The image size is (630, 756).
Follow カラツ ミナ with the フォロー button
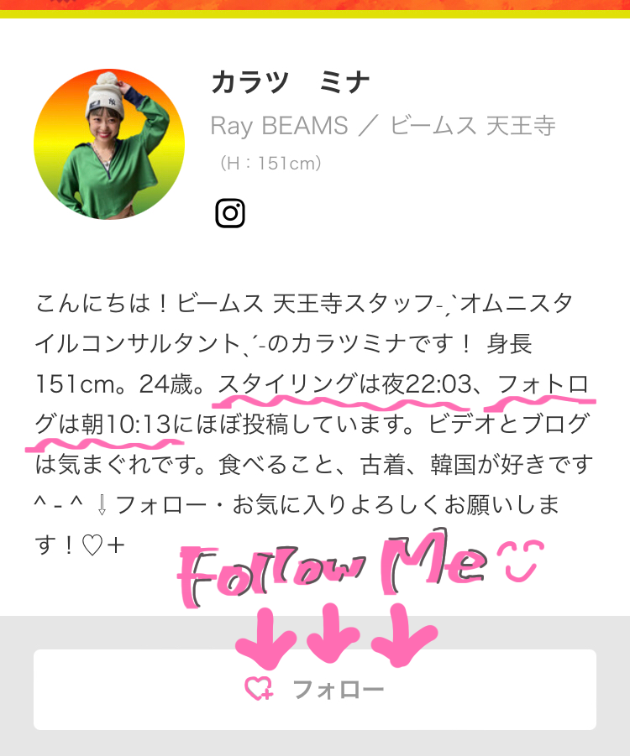click(x=315, y=689)
